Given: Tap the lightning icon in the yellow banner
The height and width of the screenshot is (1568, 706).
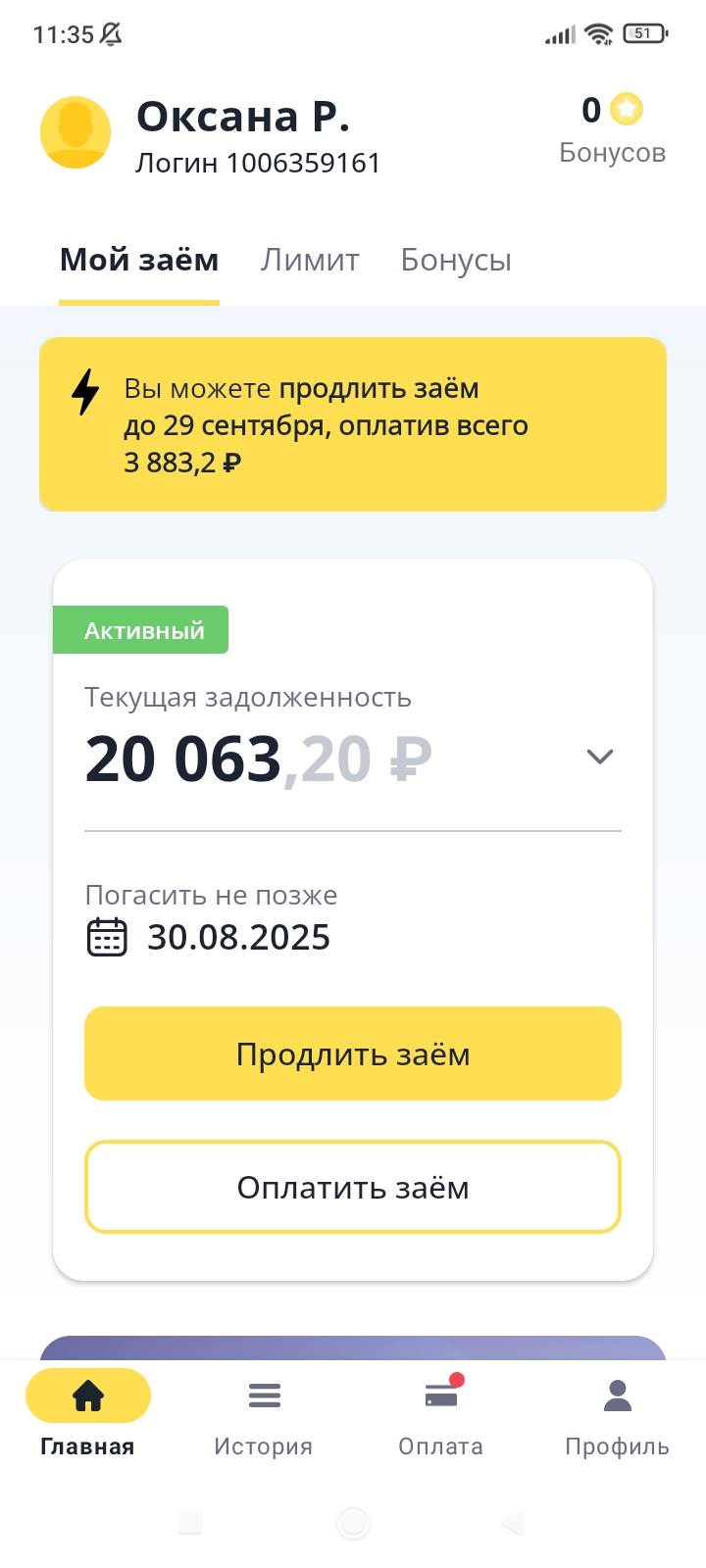Looking at the screenshot, I should coord(85,392).
